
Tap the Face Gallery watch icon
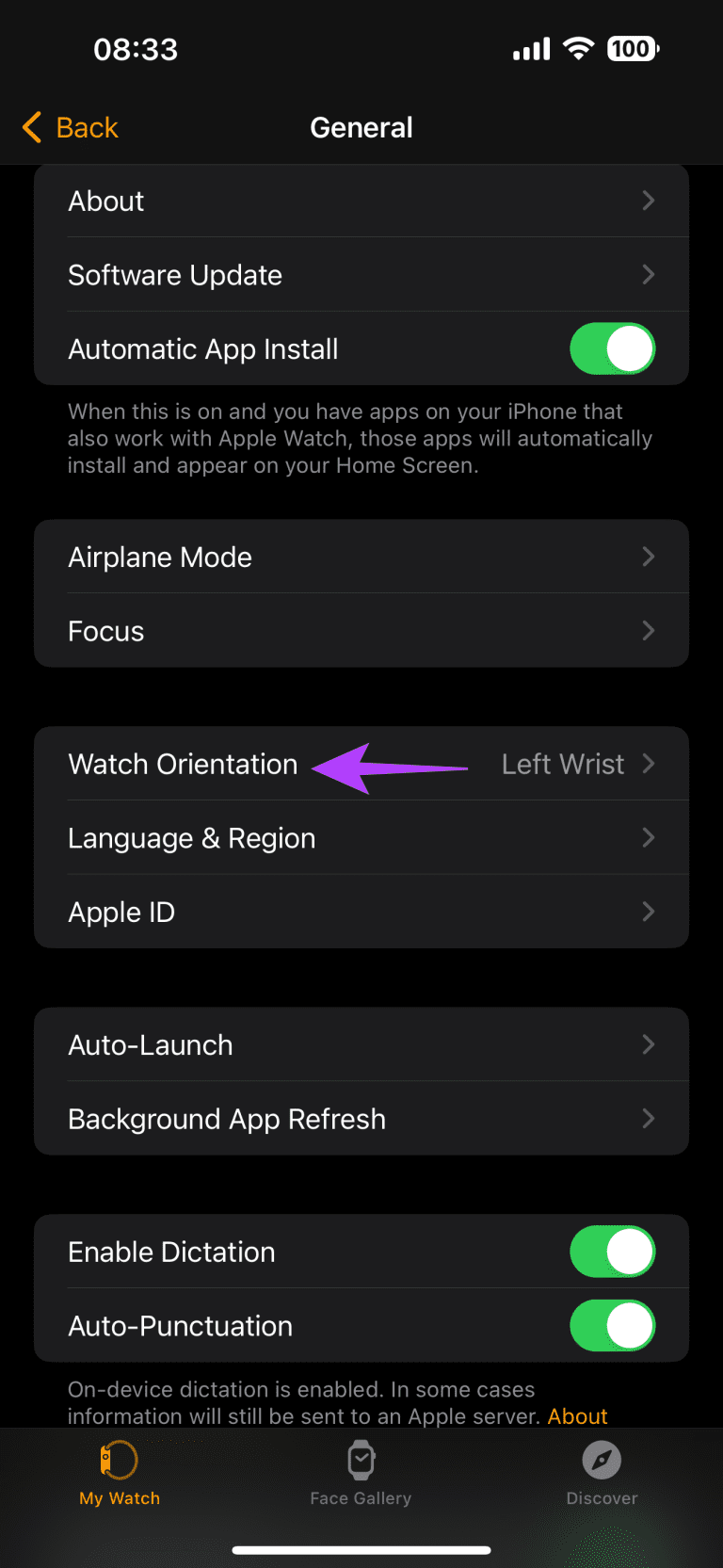click(x=361, y=1462)
